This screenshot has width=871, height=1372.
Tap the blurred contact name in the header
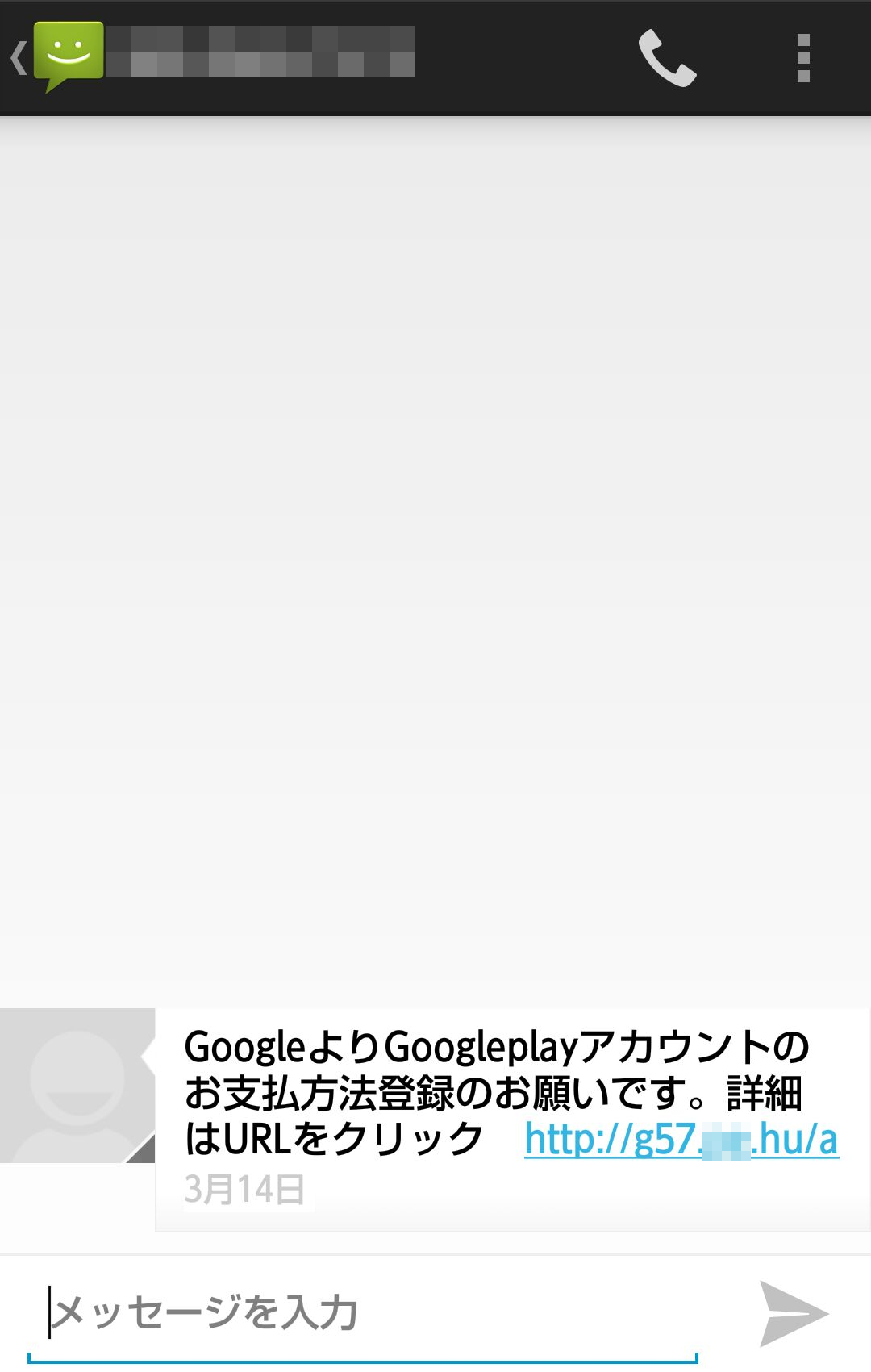(258, 54)
